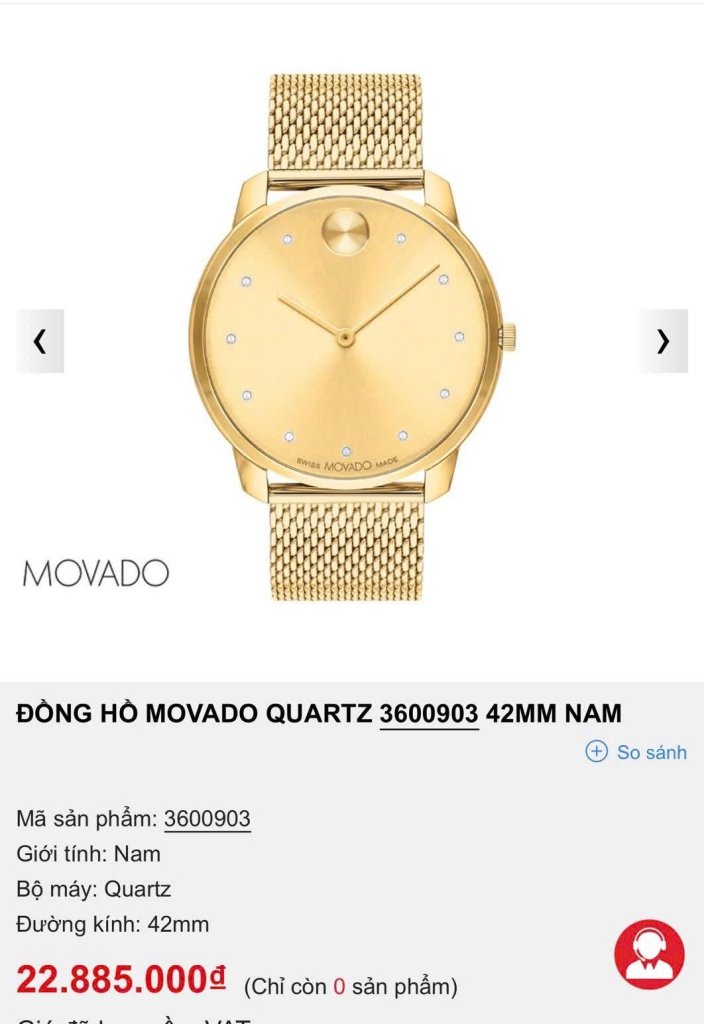Tap the 3600903 link after Mã sản phẩm
This screenshot has height=1024, width=704.
(x=207, y=819)
